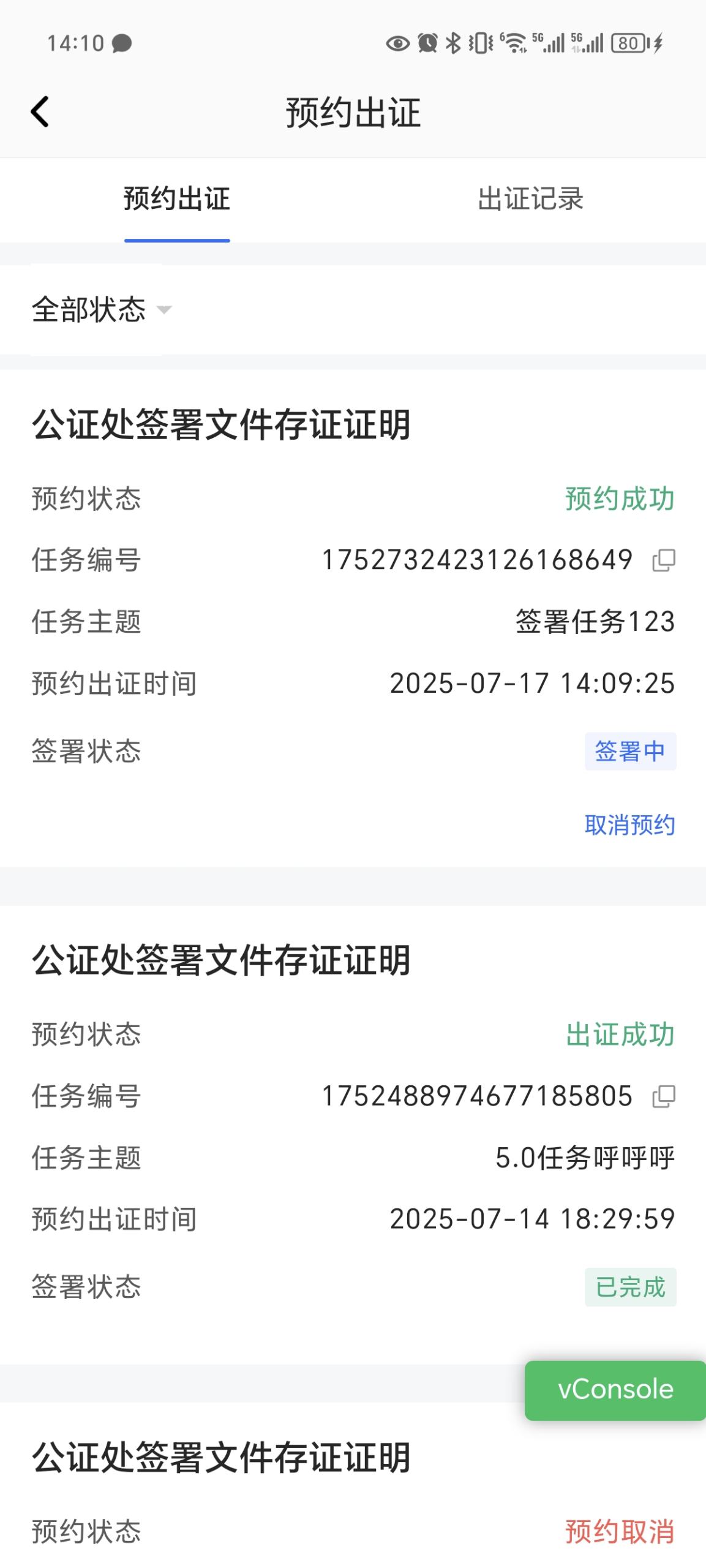The image size is (706, 1568).
Task: Select the 预约出证 tab
Action: click(177, 199)
